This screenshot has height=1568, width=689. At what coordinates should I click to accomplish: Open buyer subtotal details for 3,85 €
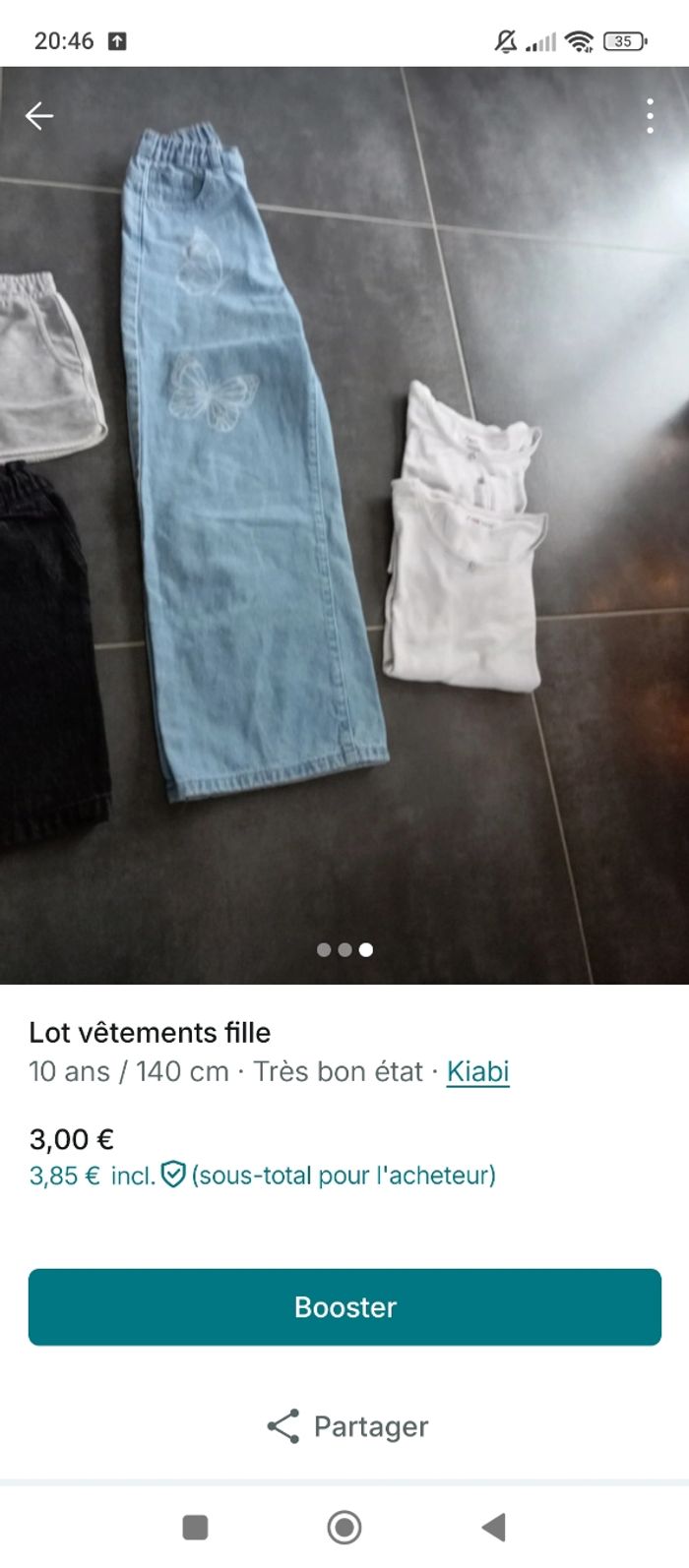coord(262,1176)
